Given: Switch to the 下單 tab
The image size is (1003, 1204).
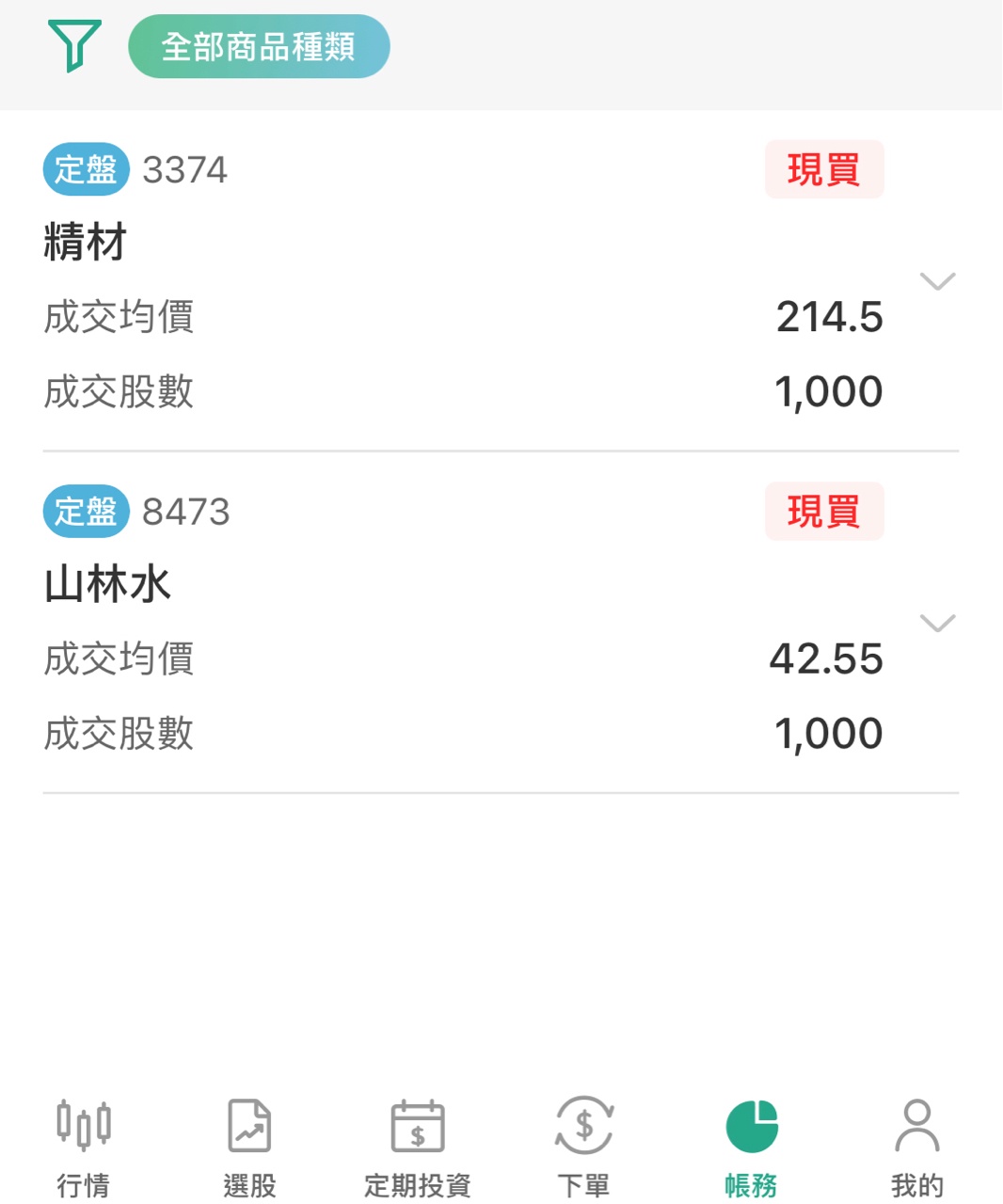Looking at the screenshot, I should (x=583, y=1147).
